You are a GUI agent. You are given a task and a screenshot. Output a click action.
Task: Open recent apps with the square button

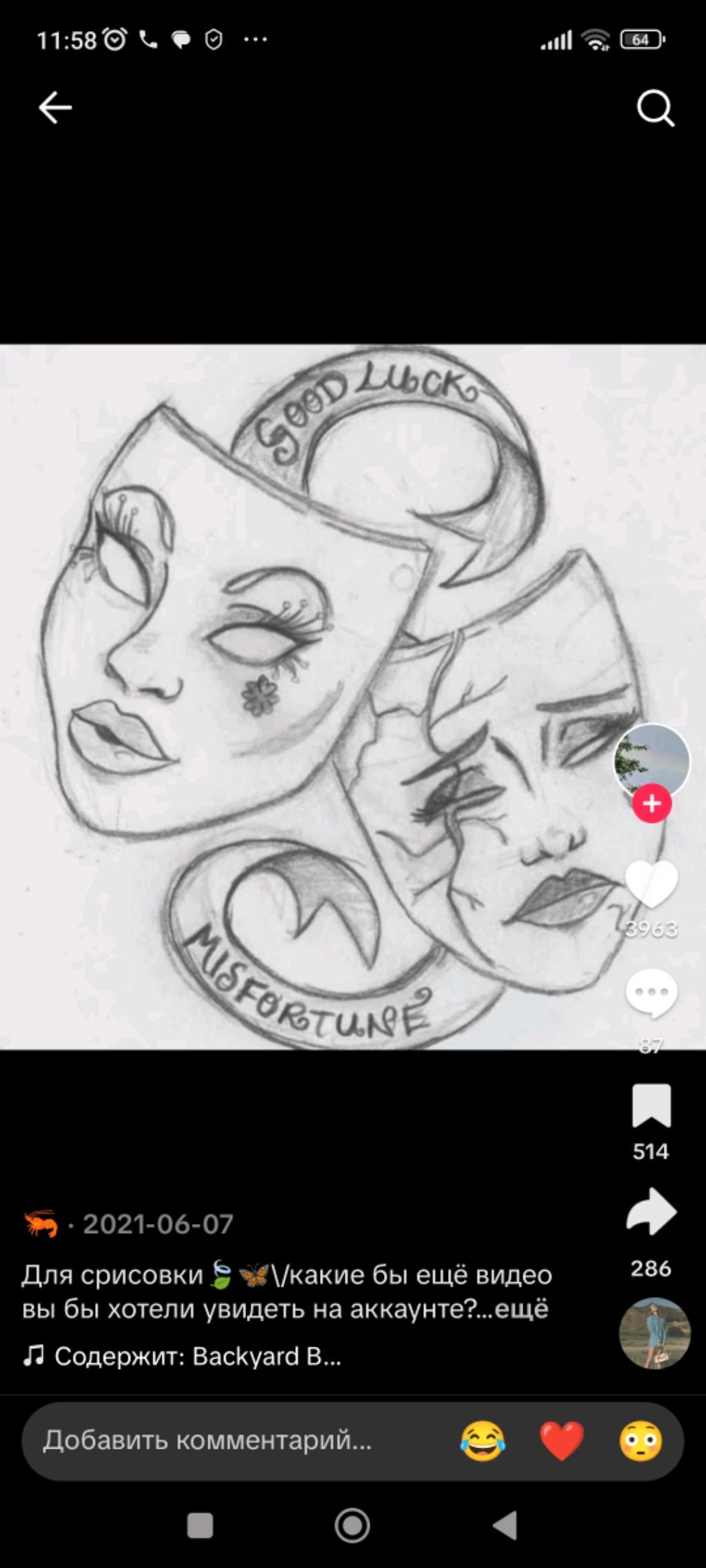tap(200, 1527)
